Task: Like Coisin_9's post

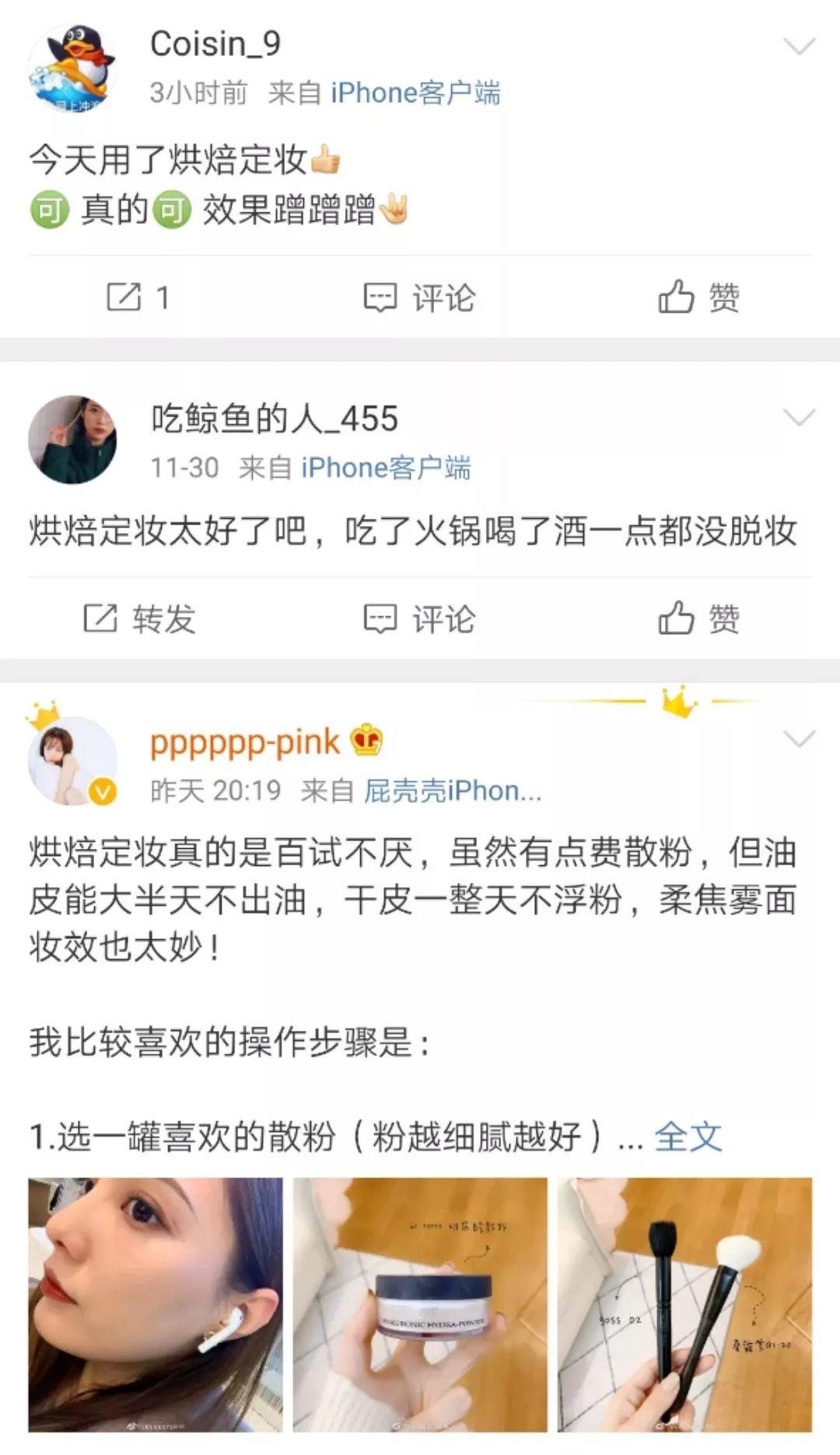Action: 698,297
